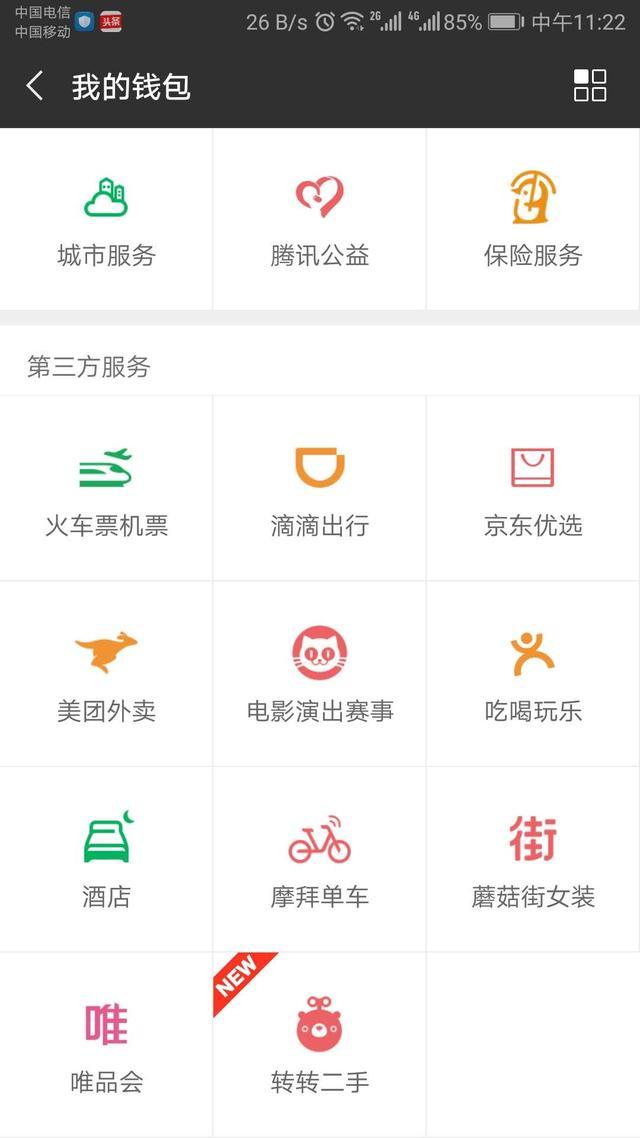Image resolution: width=640 pixels, height=1138 pixels.
Task: Open 蘑菇街女装
Action: click(x=533, y=860)
